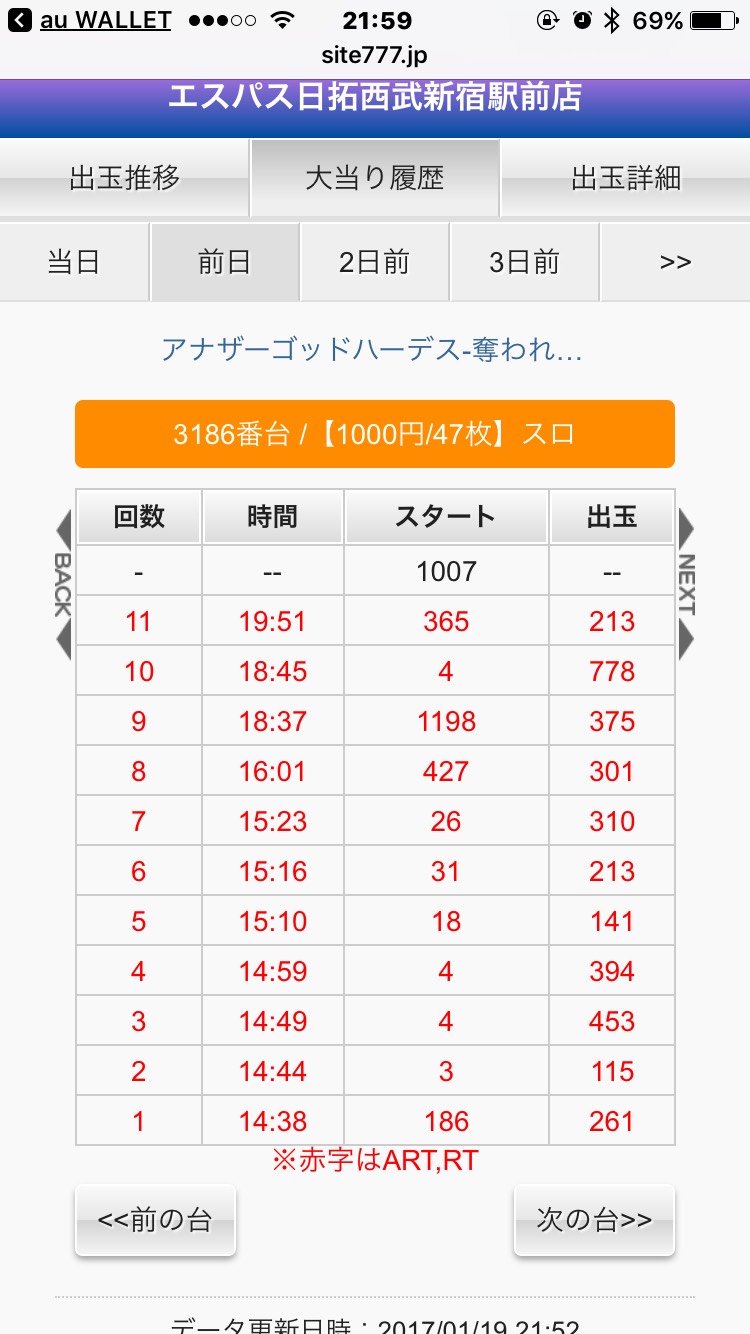Image resolution: width=750 pixels, height=1334 pixels.
Task: Go to the next machine with 次の台>>
Action: (x=594, y=1220)
